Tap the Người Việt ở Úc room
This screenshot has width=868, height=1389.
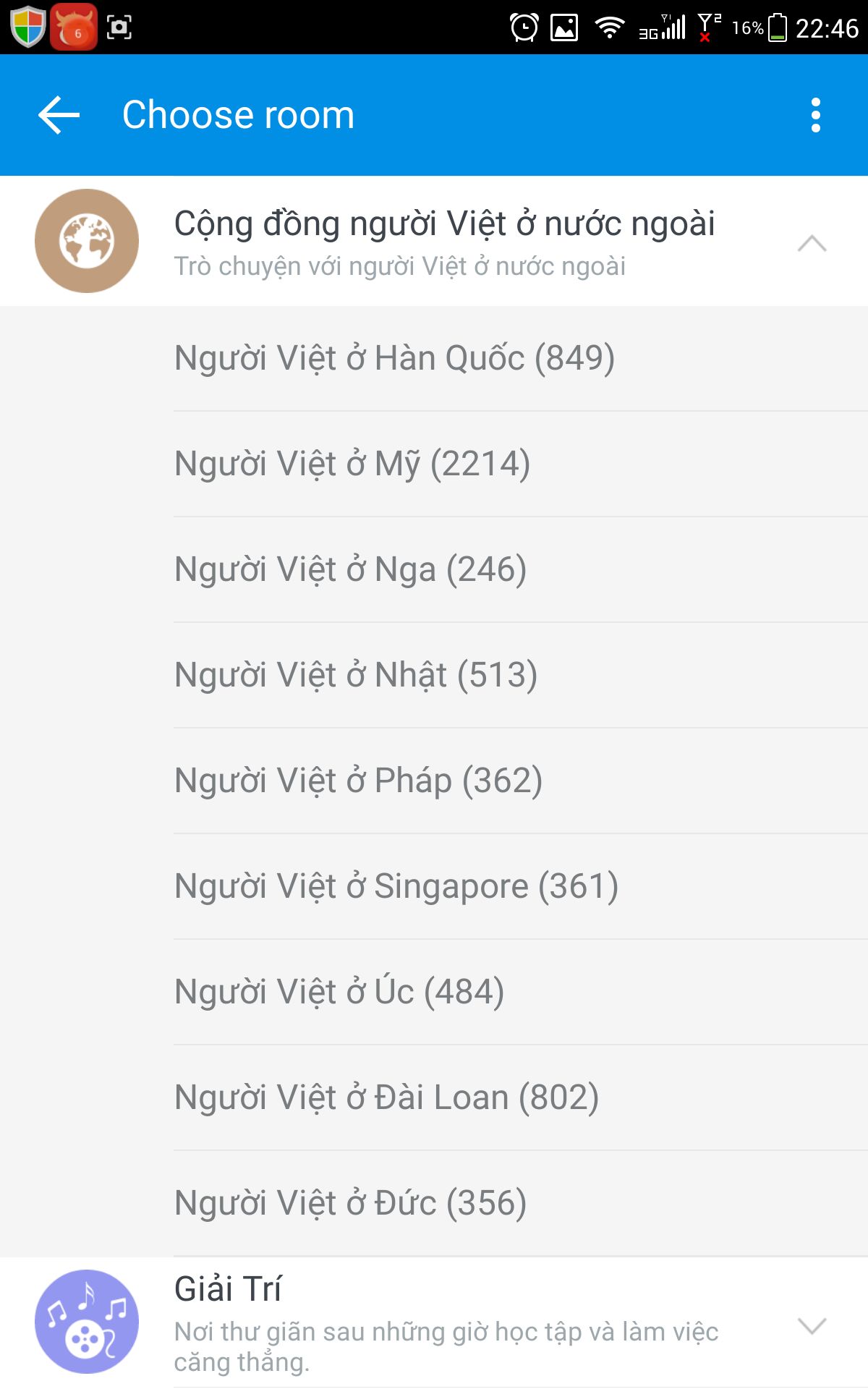pos(339,992)
